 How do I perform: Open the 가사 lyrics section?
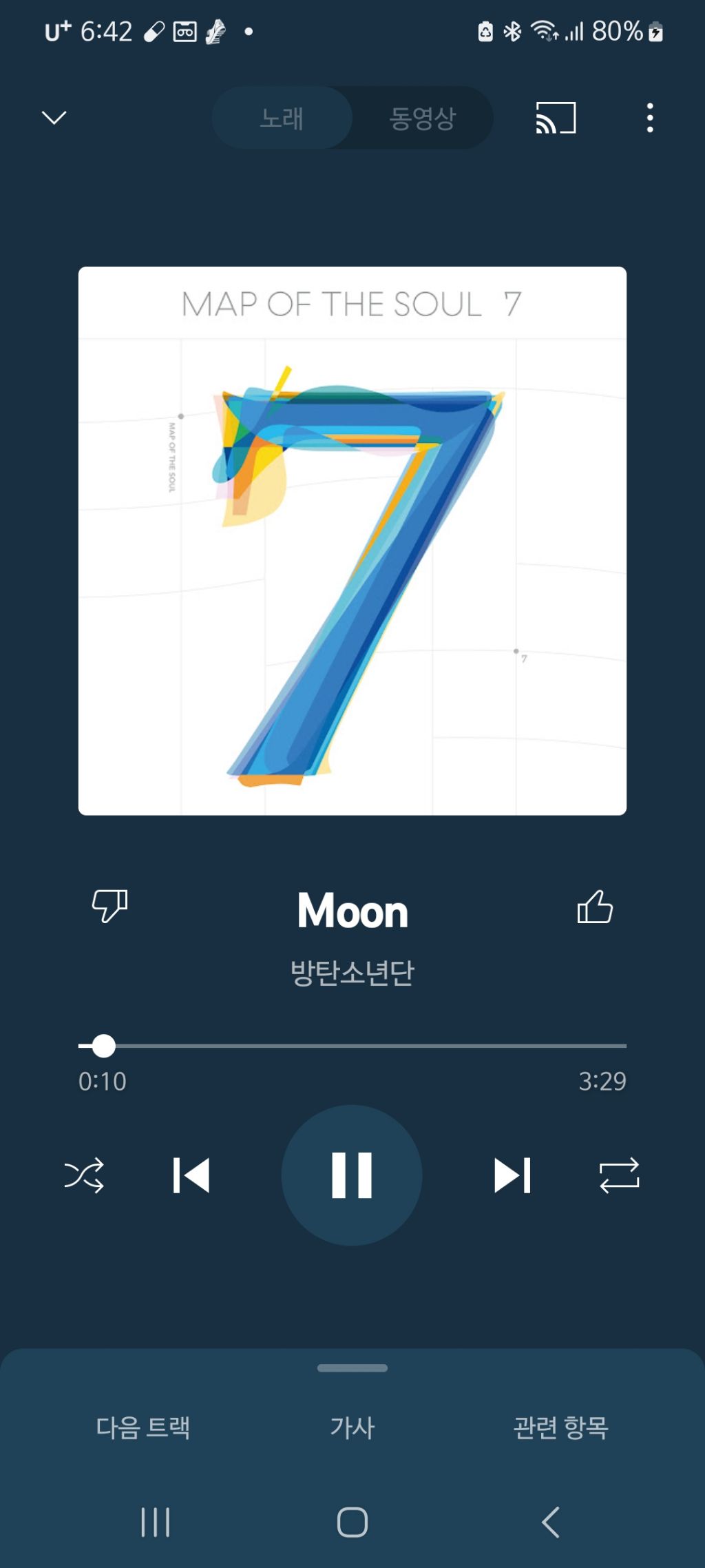tap(352, 1428)
